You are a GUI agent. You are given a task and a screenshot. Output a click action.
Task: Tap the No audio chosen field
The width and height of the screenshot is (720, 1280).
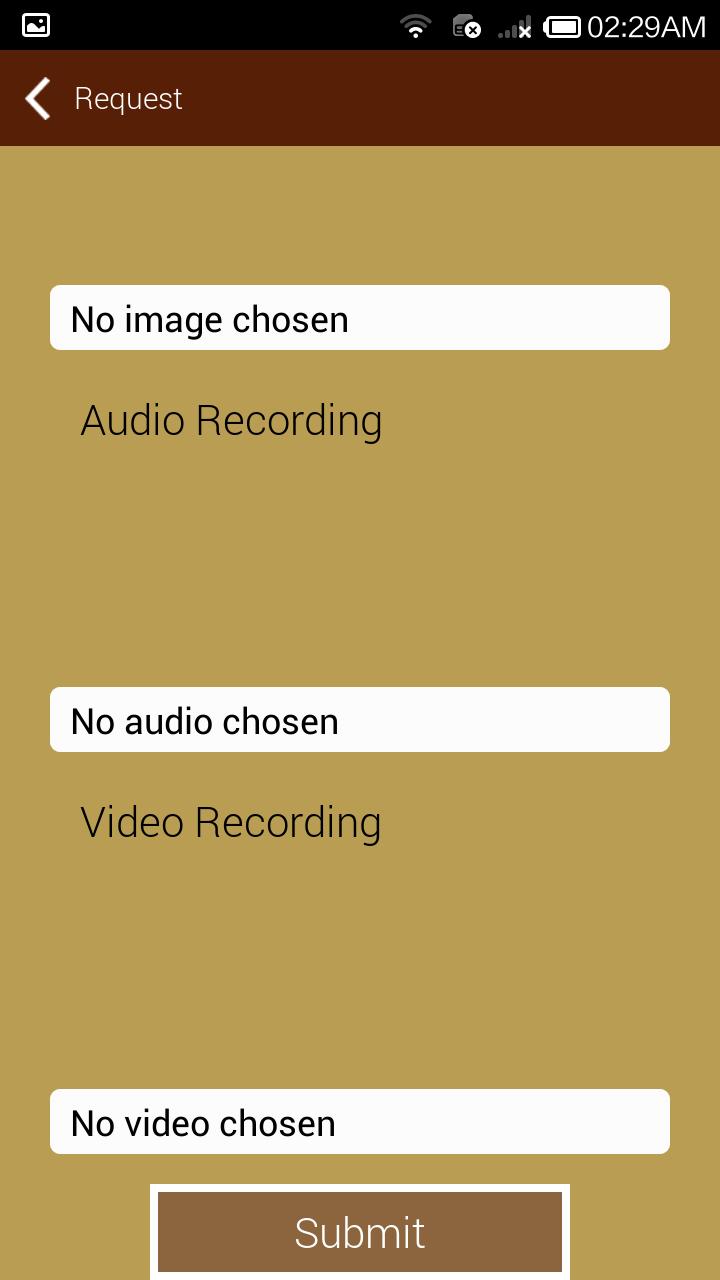point(360,720)
